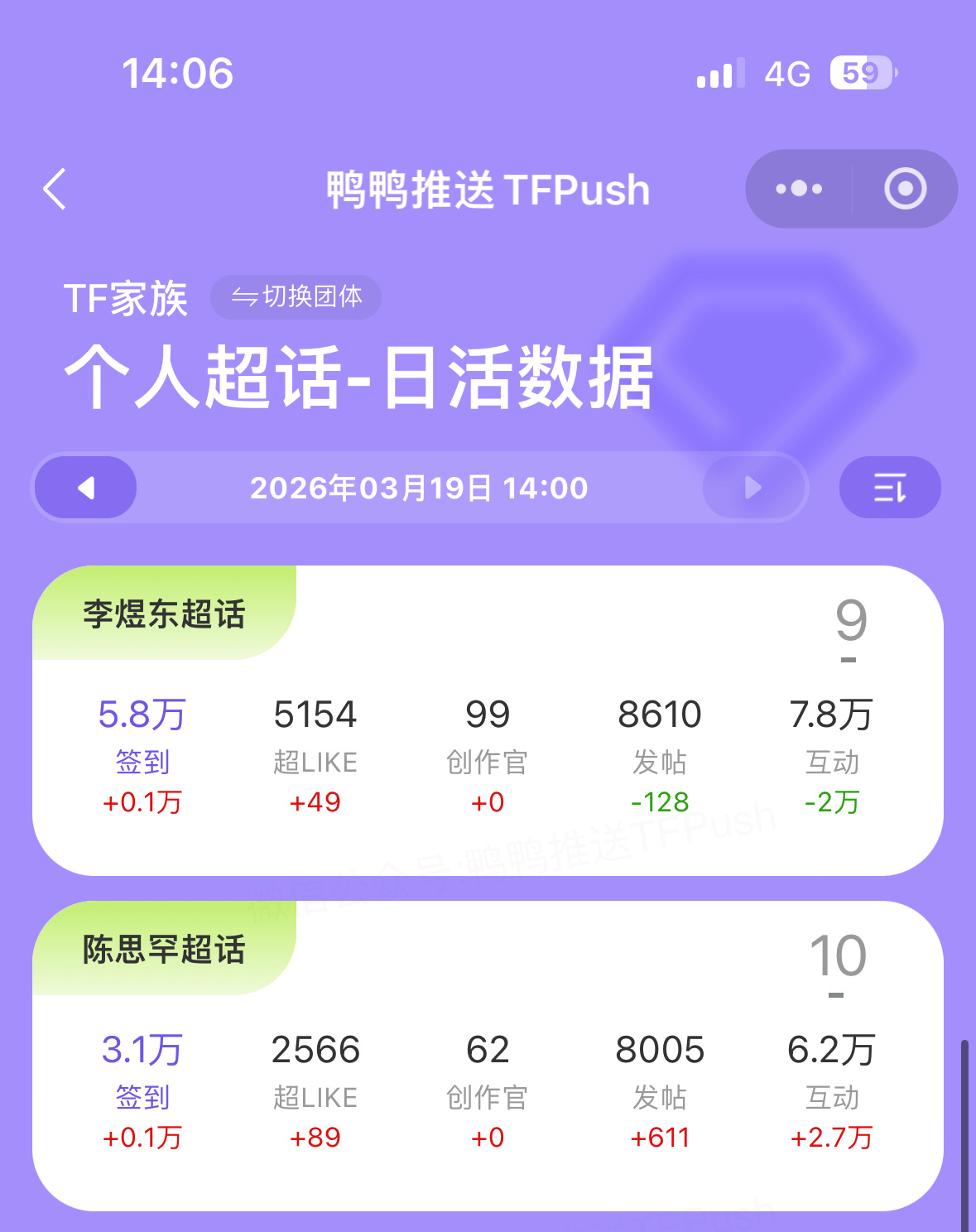
Task: Tap the date 2026年03月19日 14:00
Action: click(418, 488)
